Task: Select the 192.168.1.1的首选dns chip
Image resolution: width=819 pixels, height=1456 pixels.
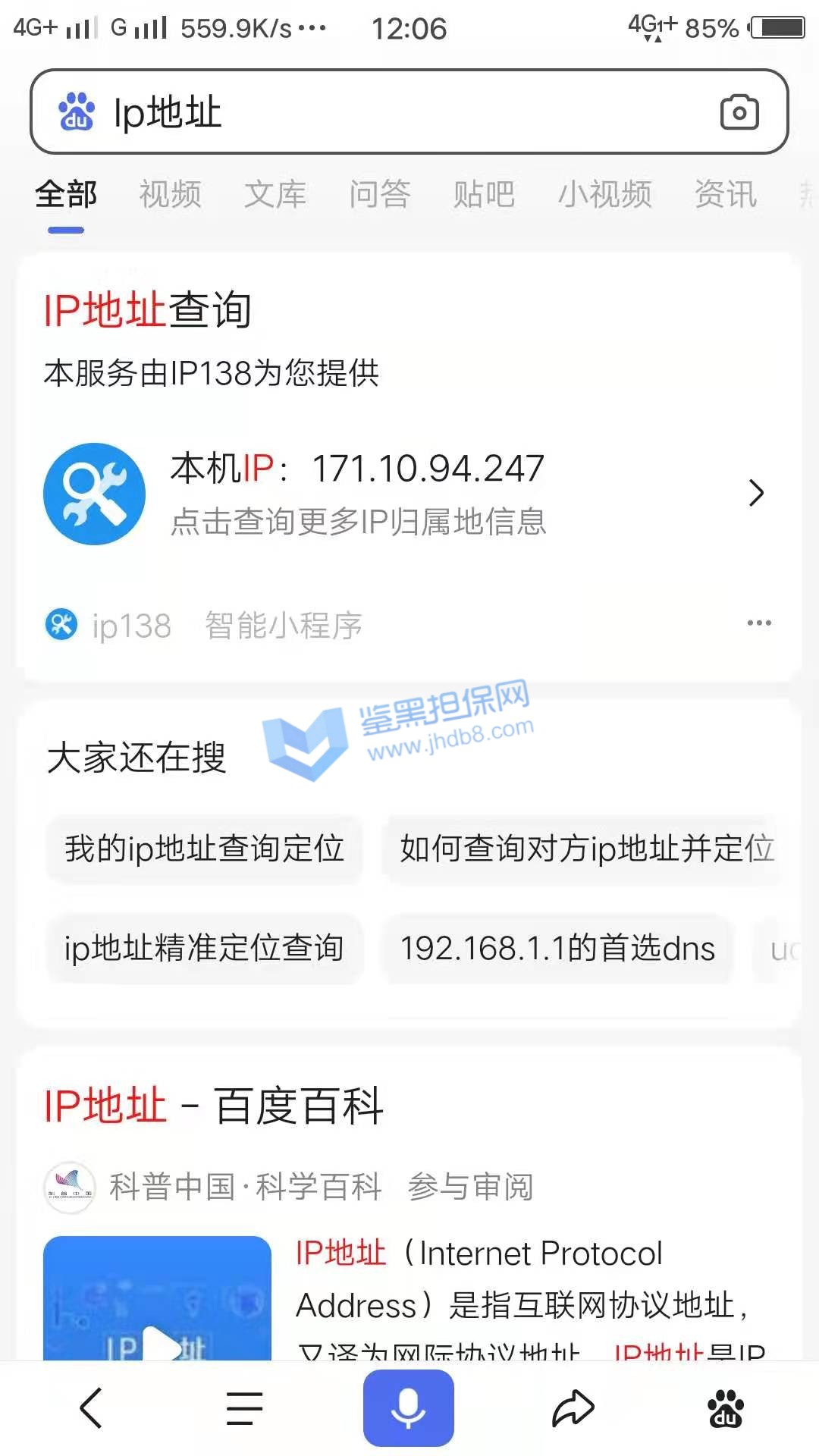Action: pyautogui.click(x=558, y=949)
